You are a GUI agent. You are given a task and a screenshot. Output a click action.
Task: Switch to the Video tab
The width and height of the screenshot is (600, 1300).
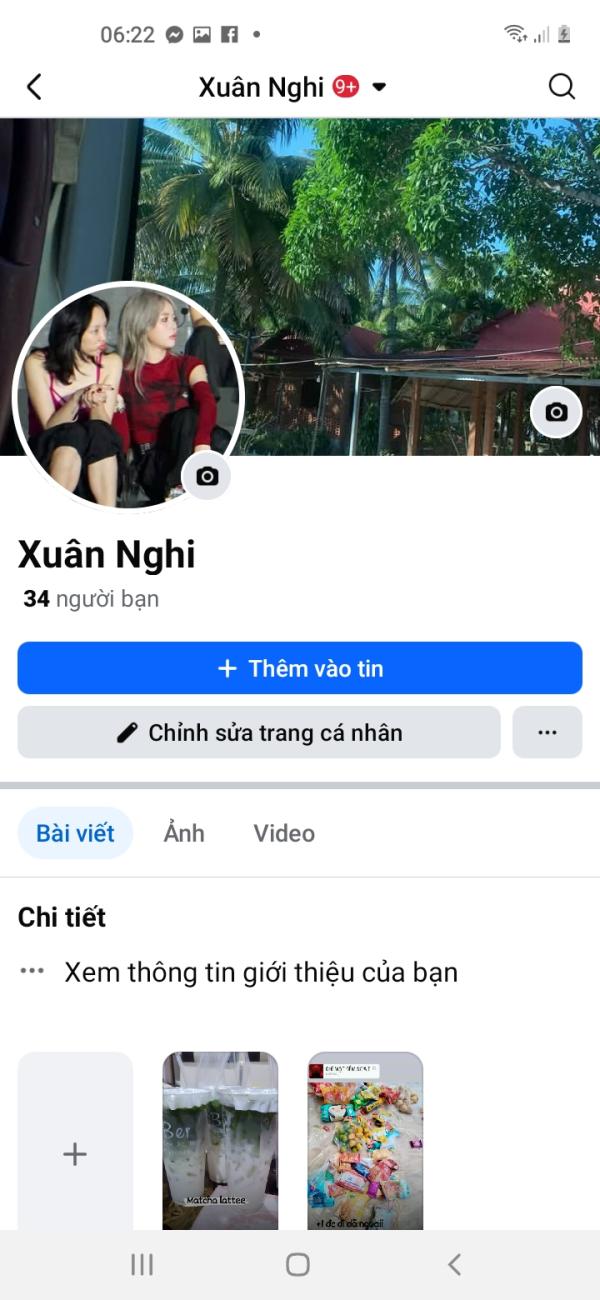[284, 833]
